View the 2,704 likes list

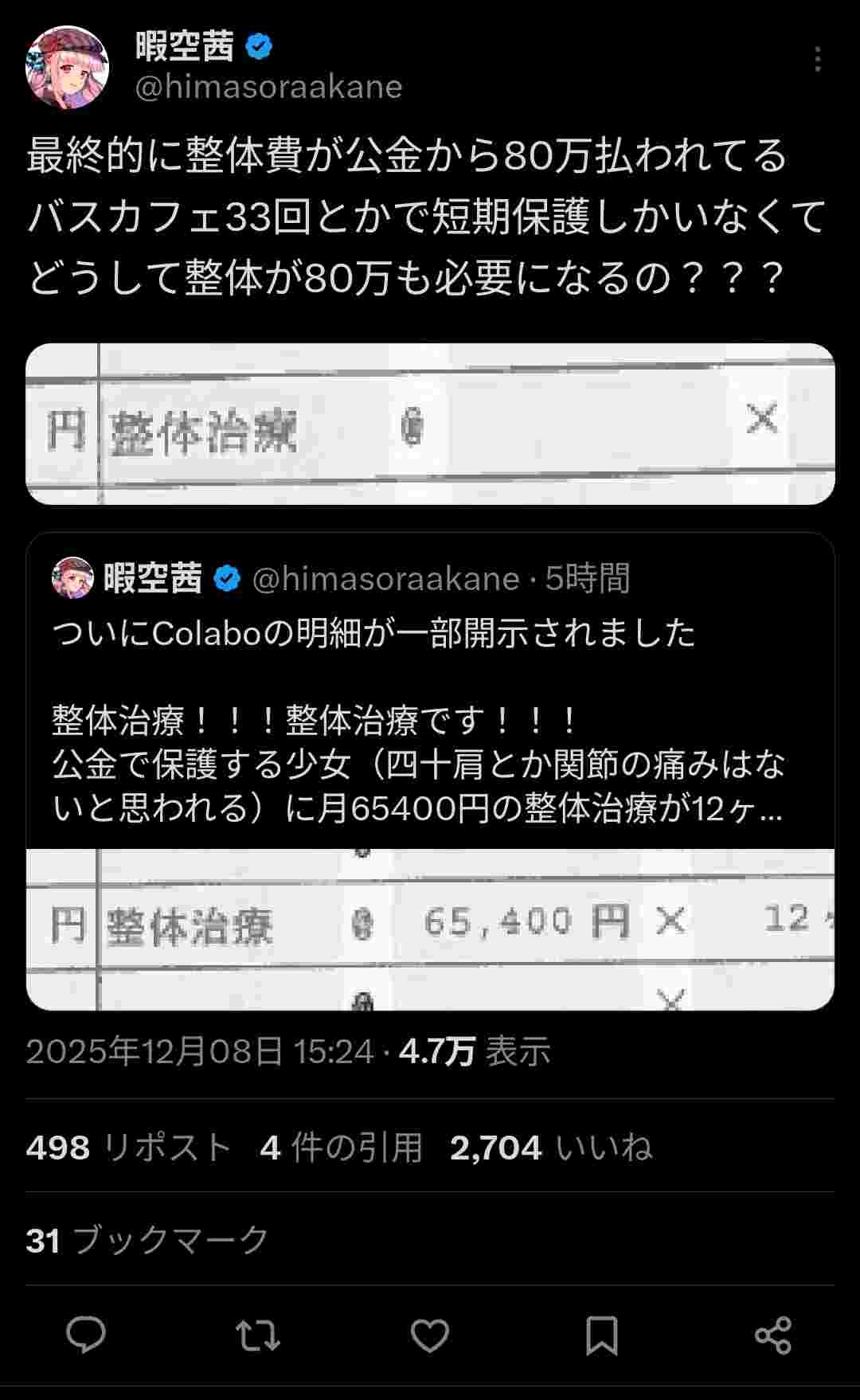[x=551, y=1148]
